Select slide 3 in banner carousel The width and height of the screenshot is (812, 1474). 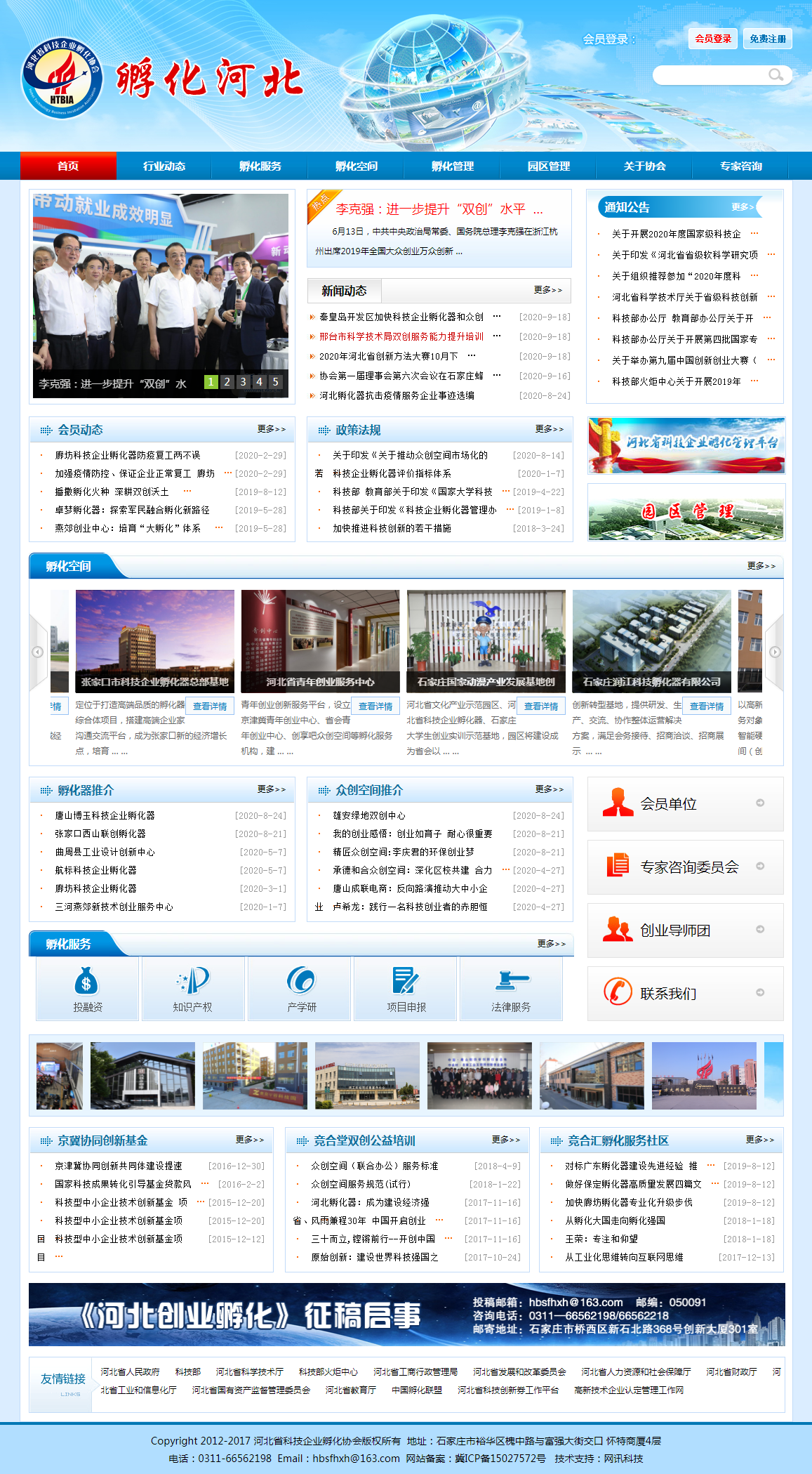[x=243, y=381]
